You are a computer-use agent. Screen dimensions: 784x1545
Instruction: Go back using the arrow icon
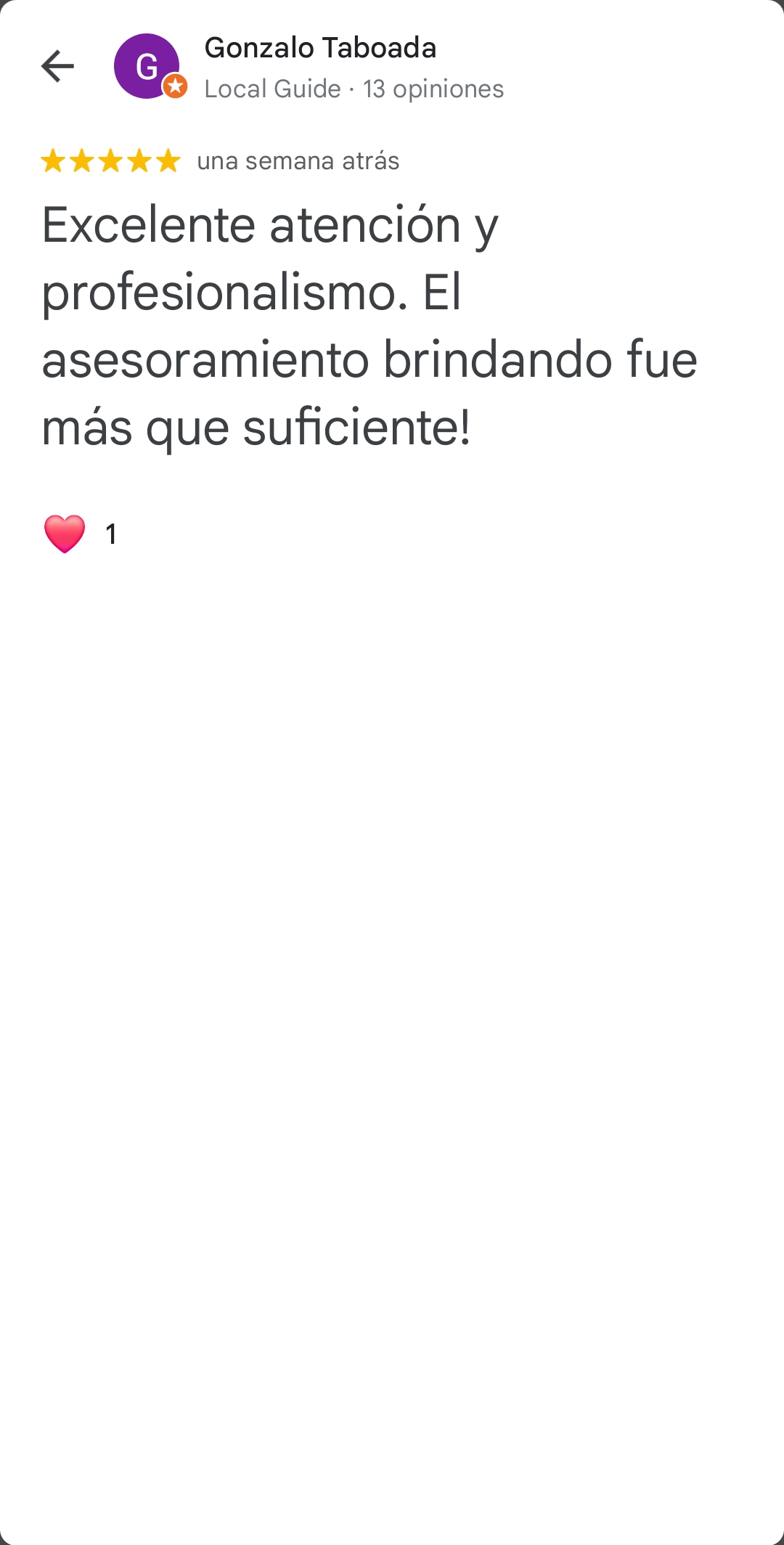57,67
